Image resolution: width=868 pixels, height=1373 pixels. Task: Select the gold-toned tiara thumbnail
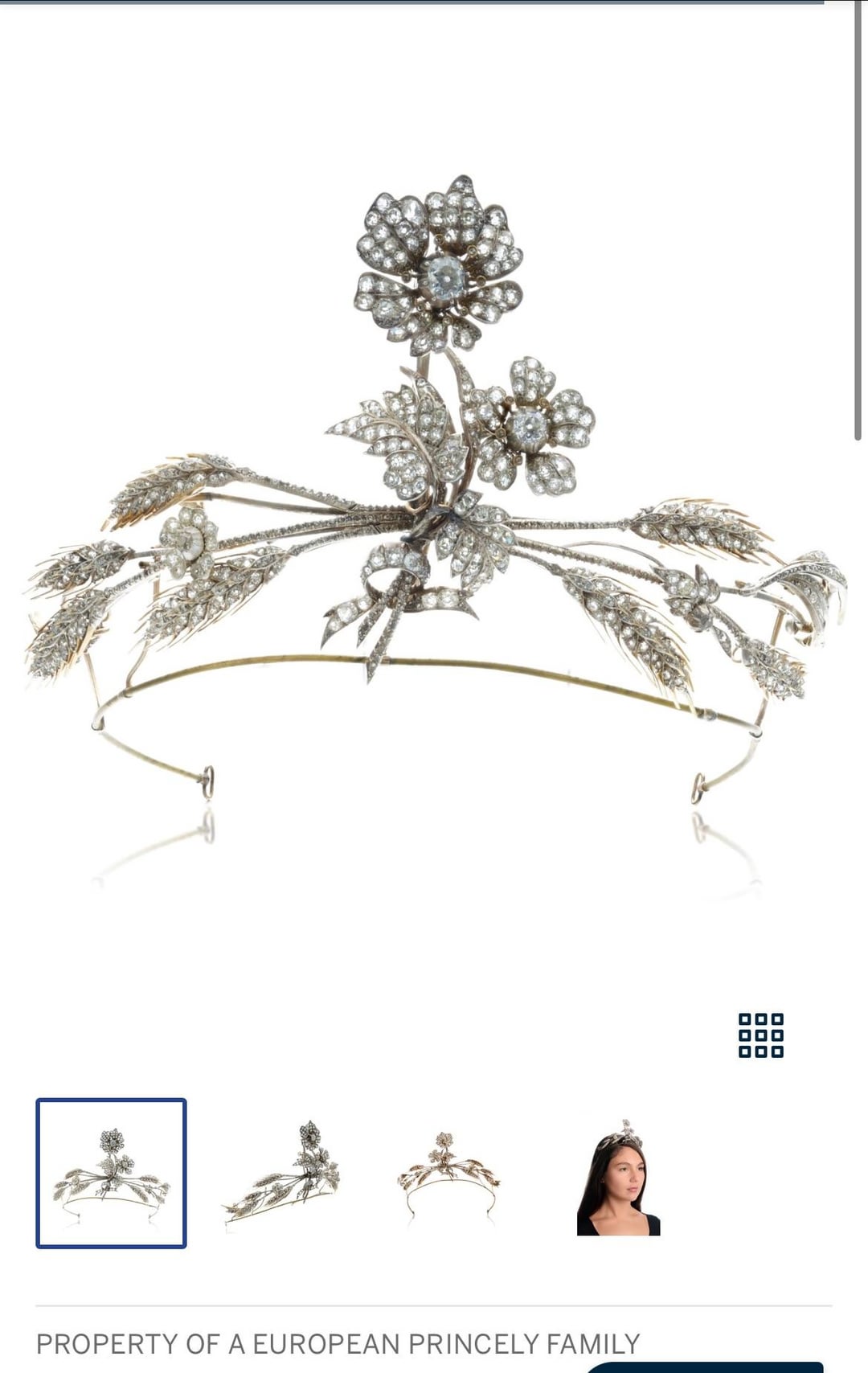[x=449, y=1173]
